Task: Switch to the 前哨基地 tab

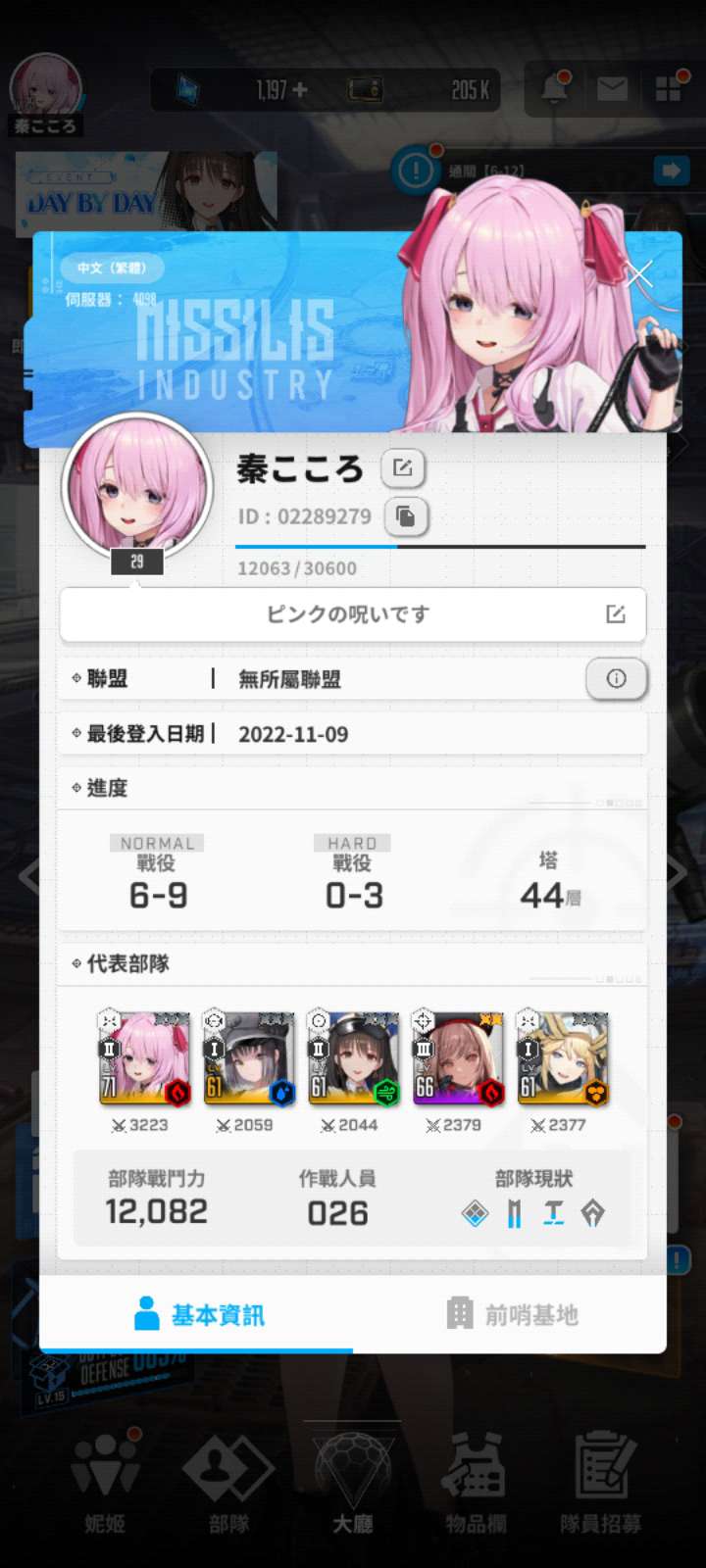Action: point(510,1314)
